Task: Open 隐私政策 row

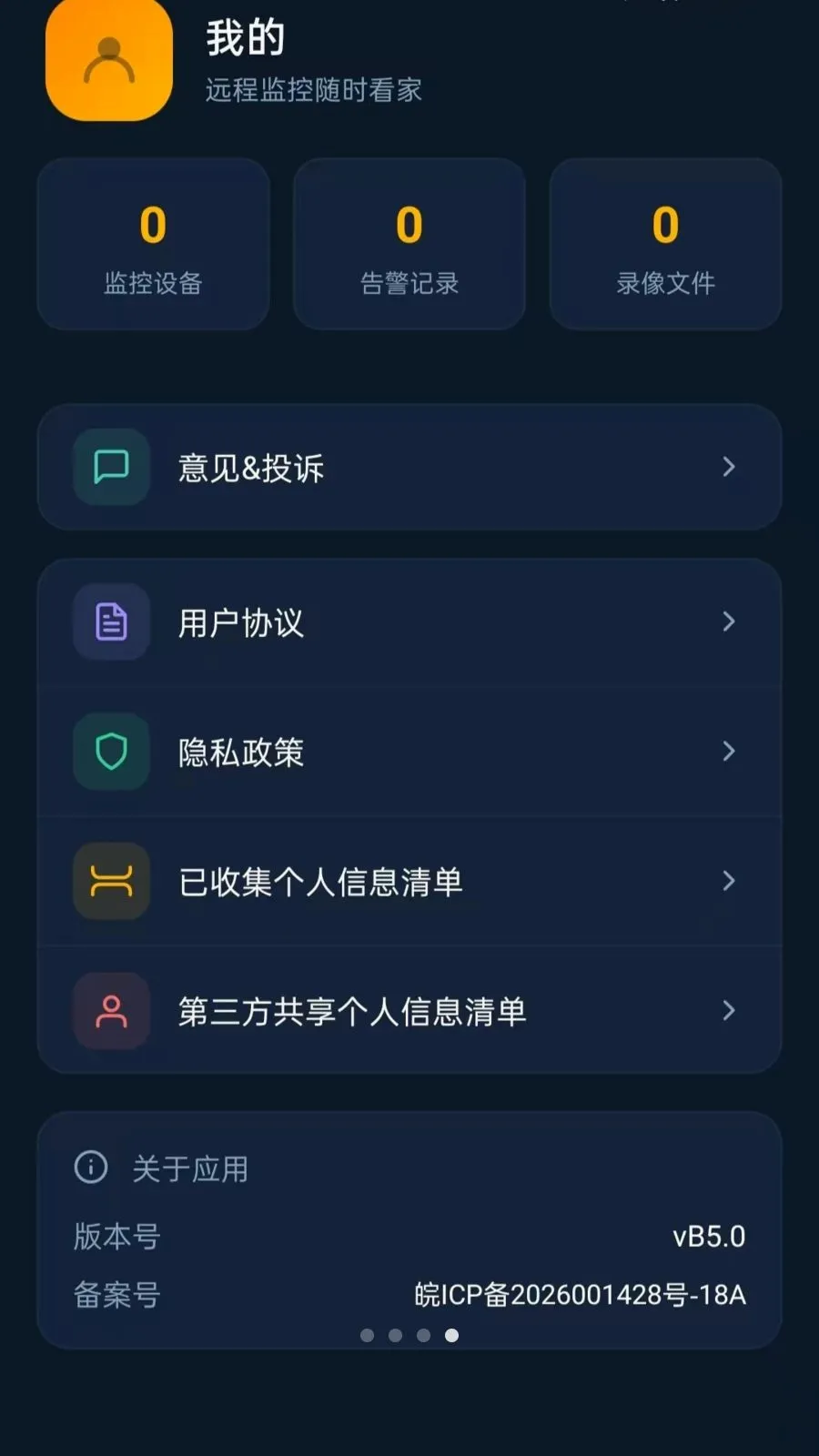Action: point(409,752)
